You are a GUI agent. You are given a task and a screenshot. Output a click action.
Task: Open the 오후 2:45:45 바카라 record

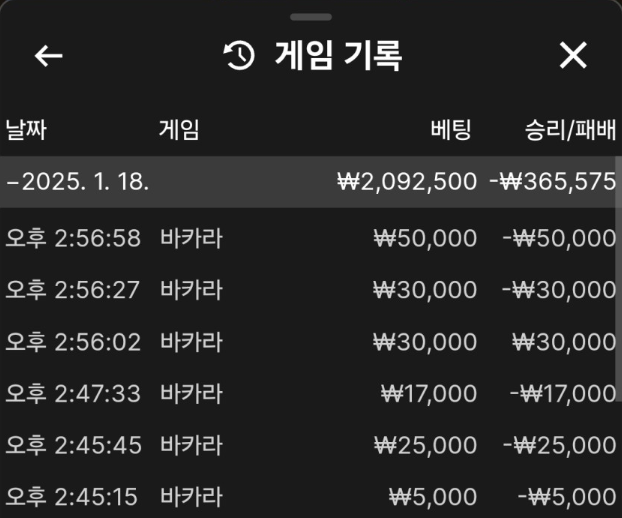point(310,445)
